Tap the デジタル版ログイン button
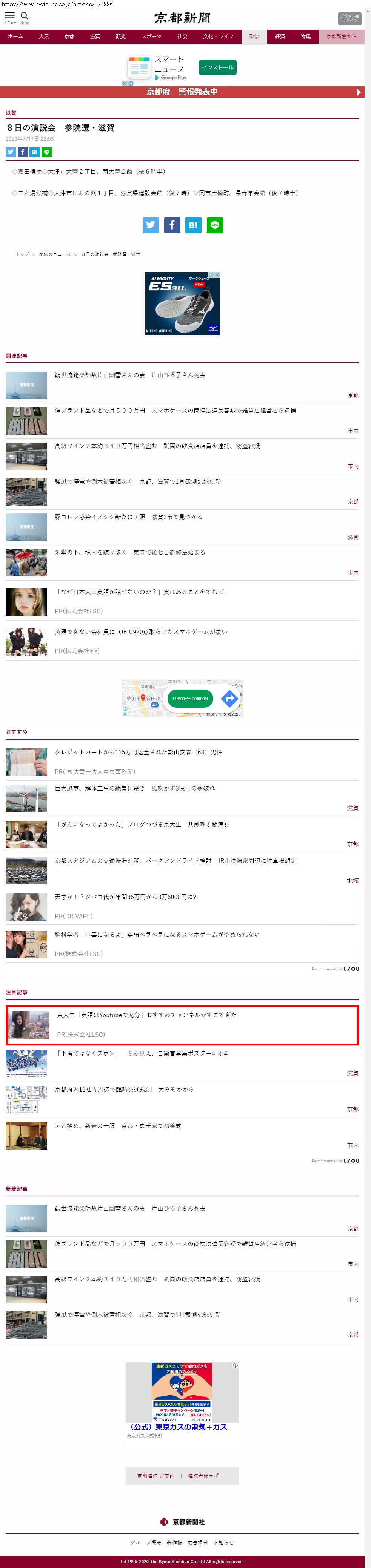 point(350,18)
